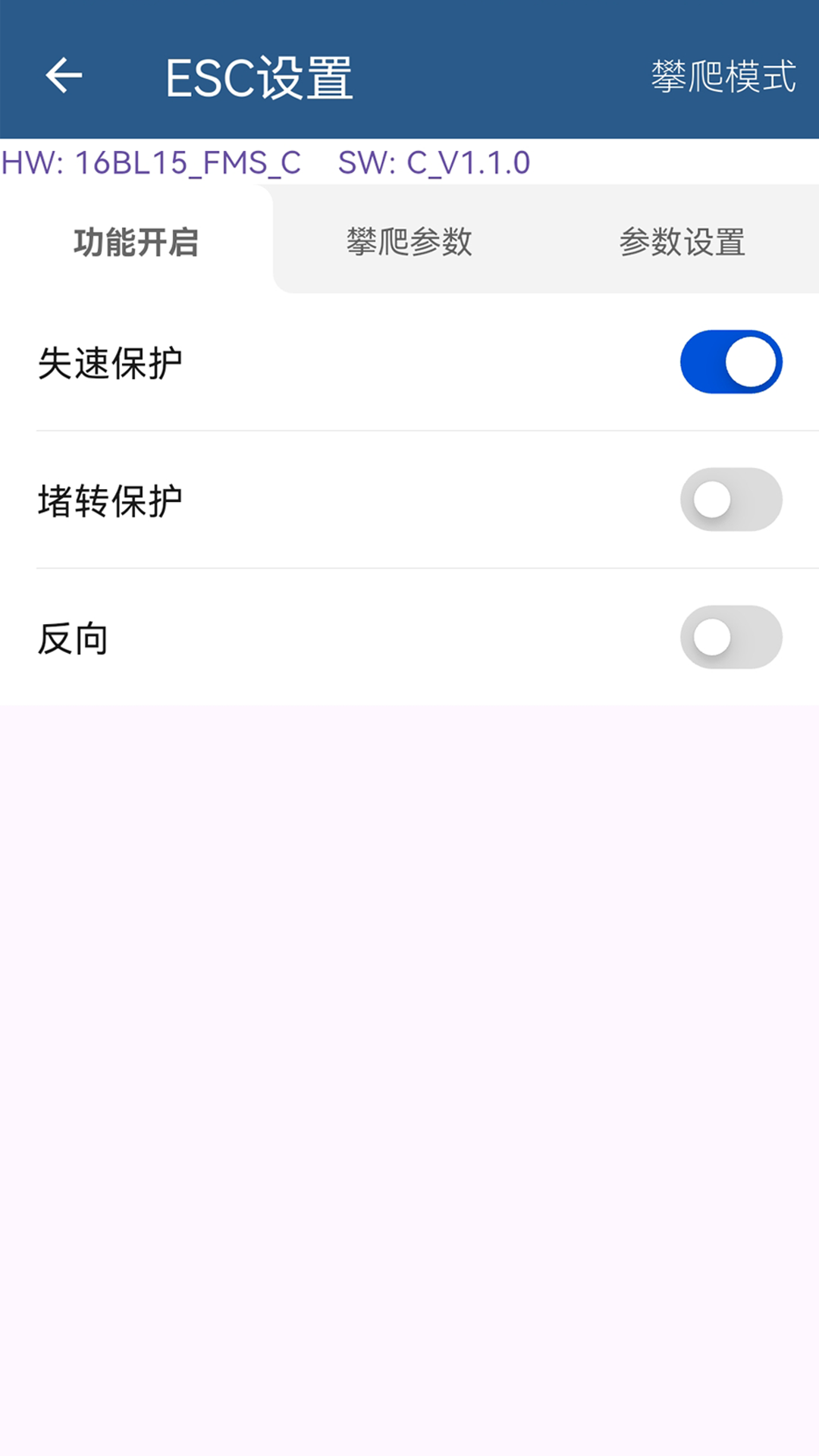Enable the 反向 reverse toggle
Image resolution: width=819 pixels, height=1456 pixels.
tap(730, 637)
